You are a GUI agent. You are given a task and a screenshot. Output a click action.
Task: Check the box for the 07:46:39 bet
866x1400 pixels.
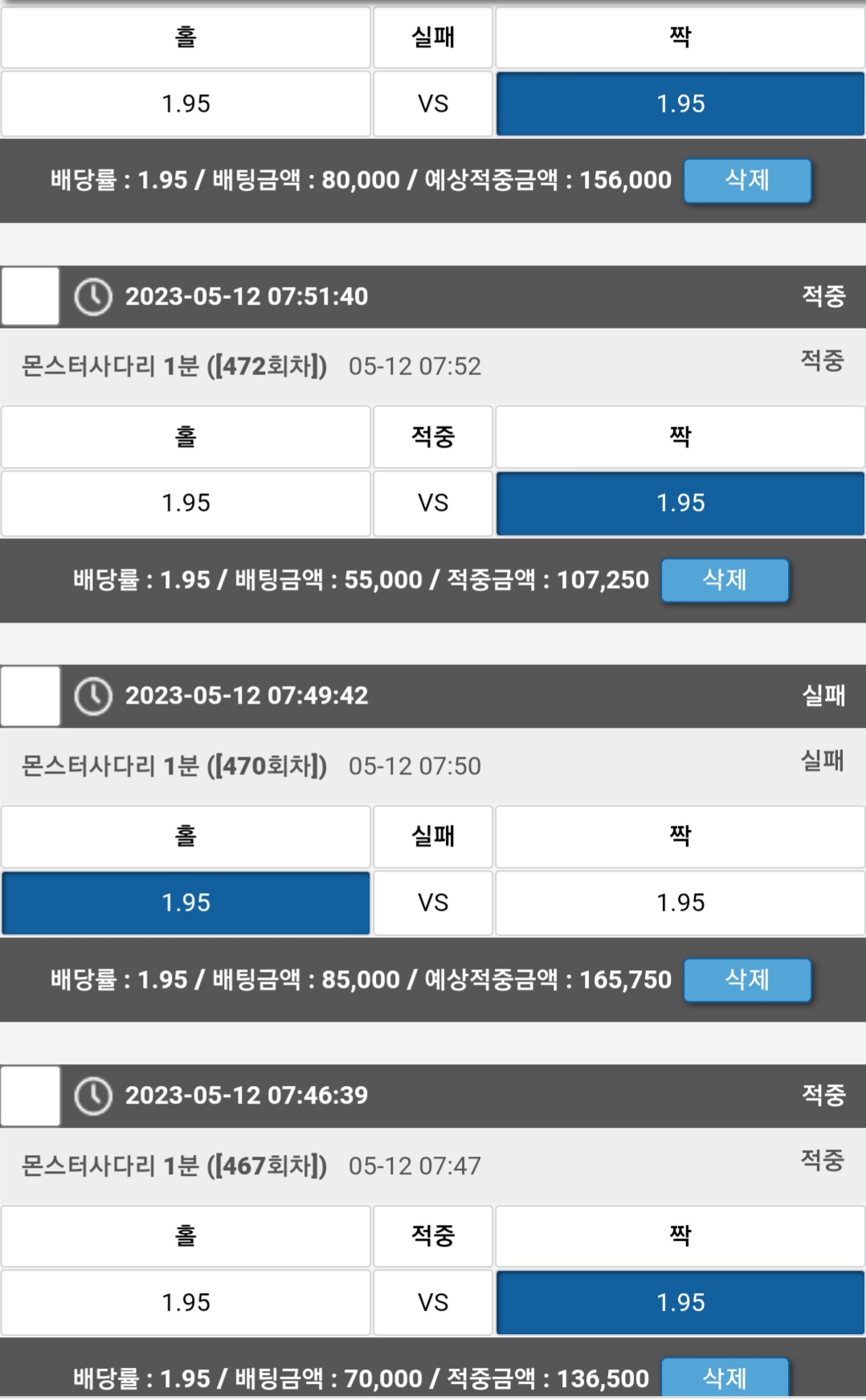click(x=31, y=1096)
